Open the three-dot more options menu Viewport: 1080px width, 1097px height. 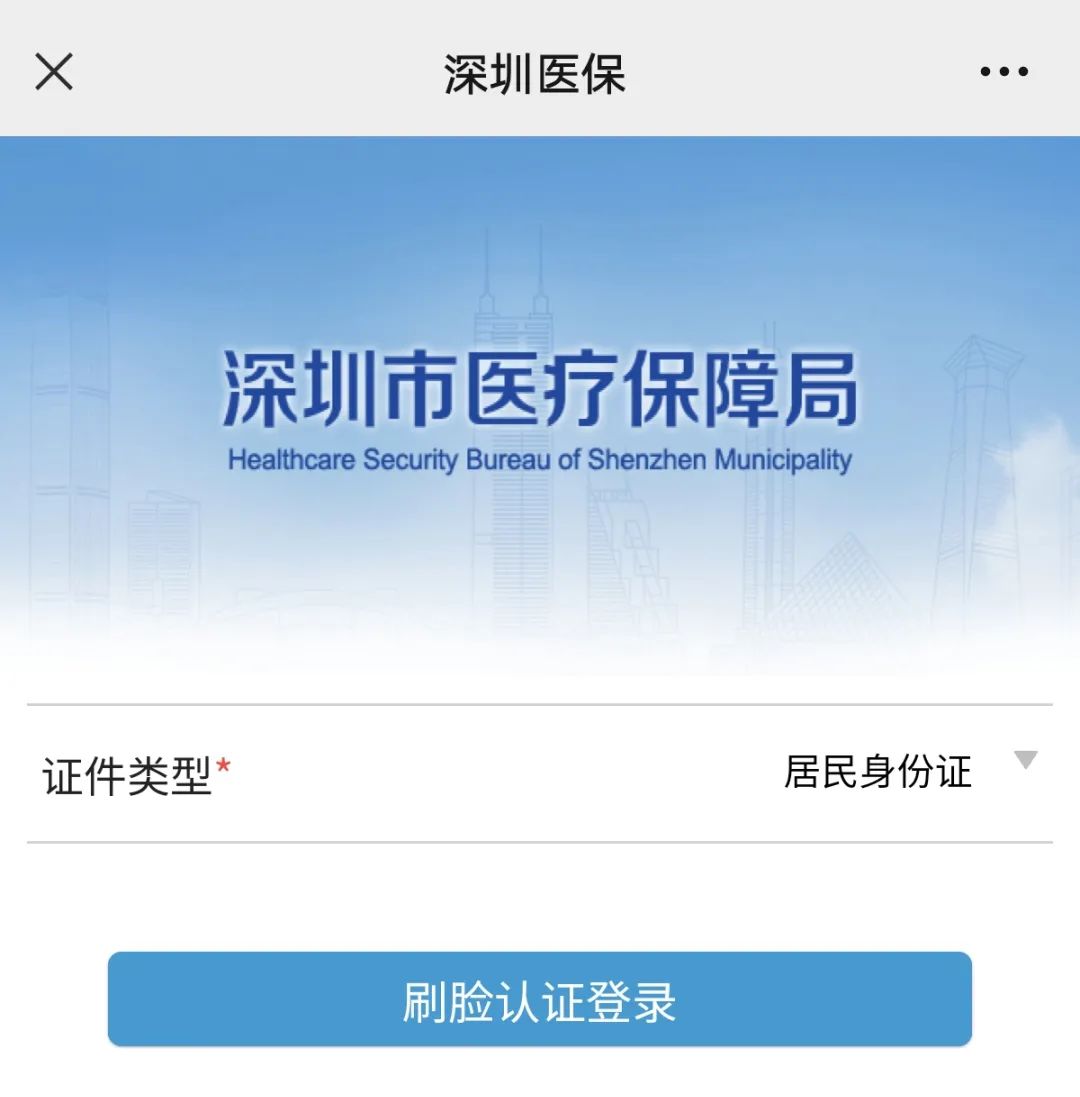click(1004, 72)
